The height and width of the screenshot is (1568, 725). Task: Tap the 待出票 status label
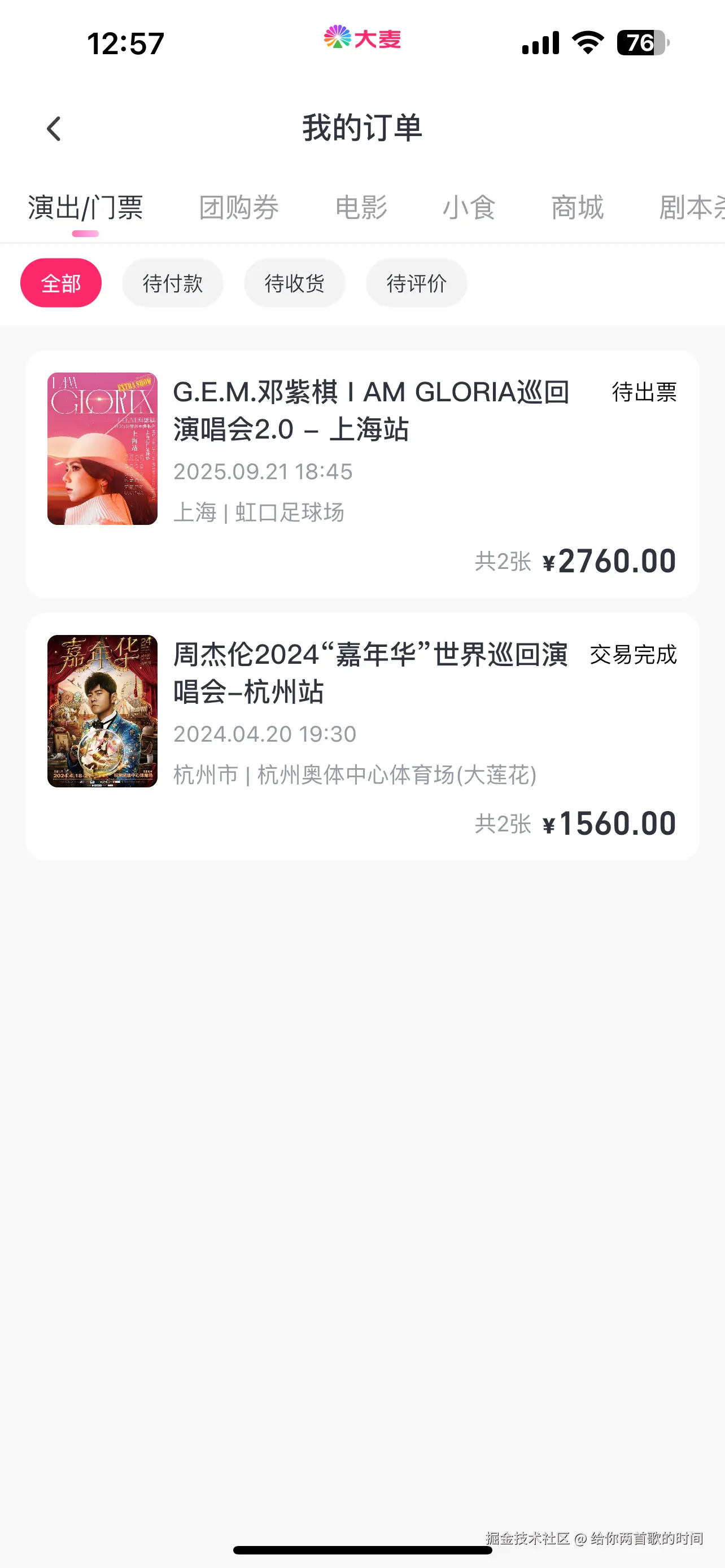[x=644, y=393]
